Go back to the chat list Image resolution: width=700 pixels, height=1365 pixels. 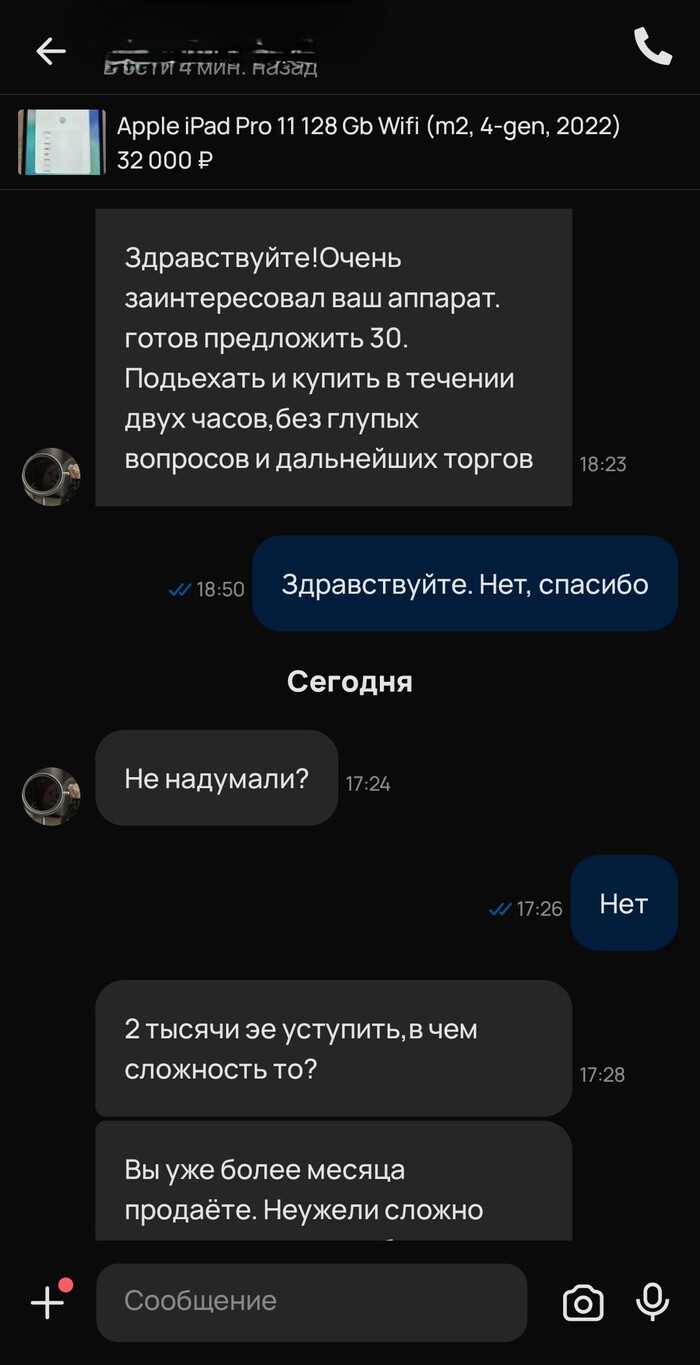point(50,52)
